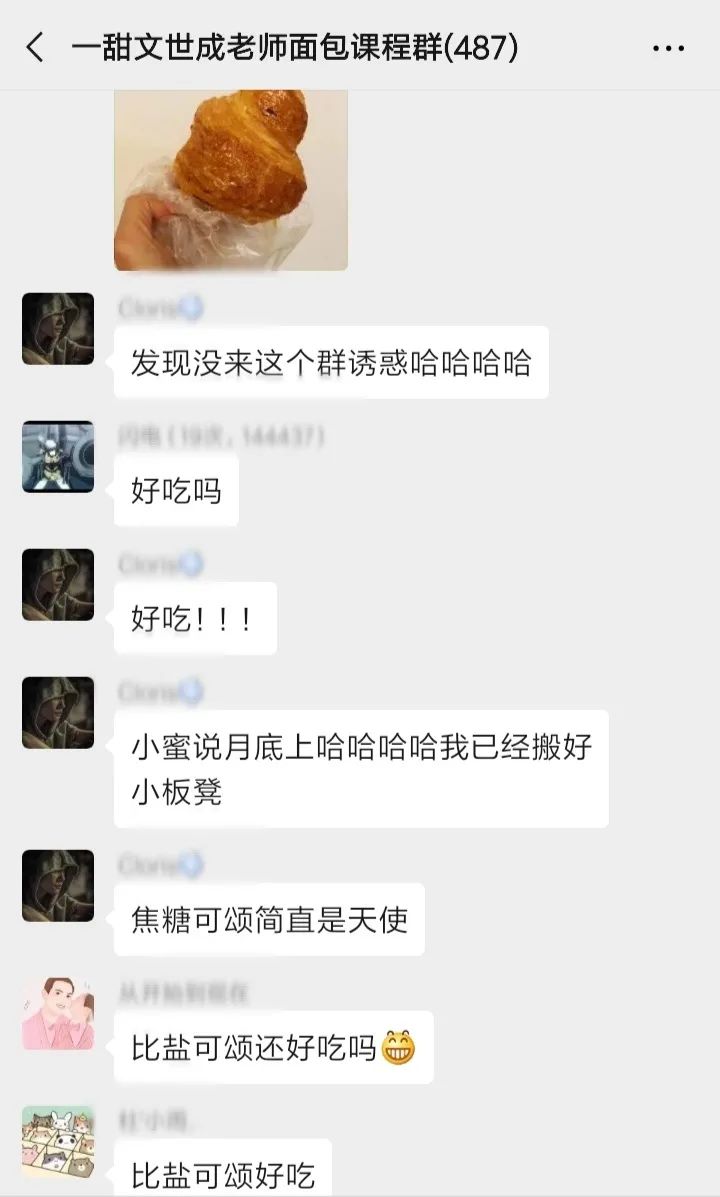720x1197 pixels.
Task: Open the profile avatar beside '比盐可颂还好吃吗'
Action: 58,1014
